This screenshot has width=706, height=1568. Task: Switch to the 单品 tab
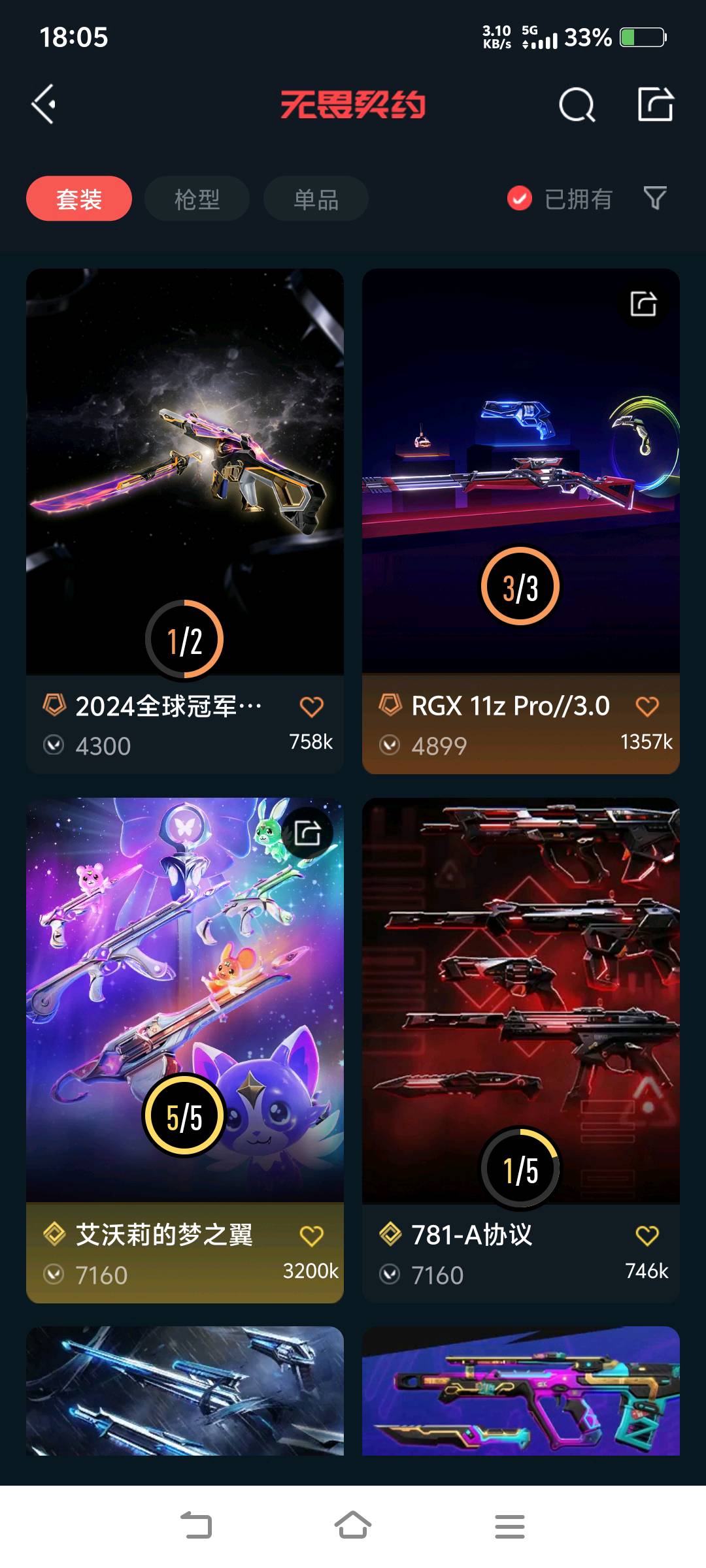(316, 199)
